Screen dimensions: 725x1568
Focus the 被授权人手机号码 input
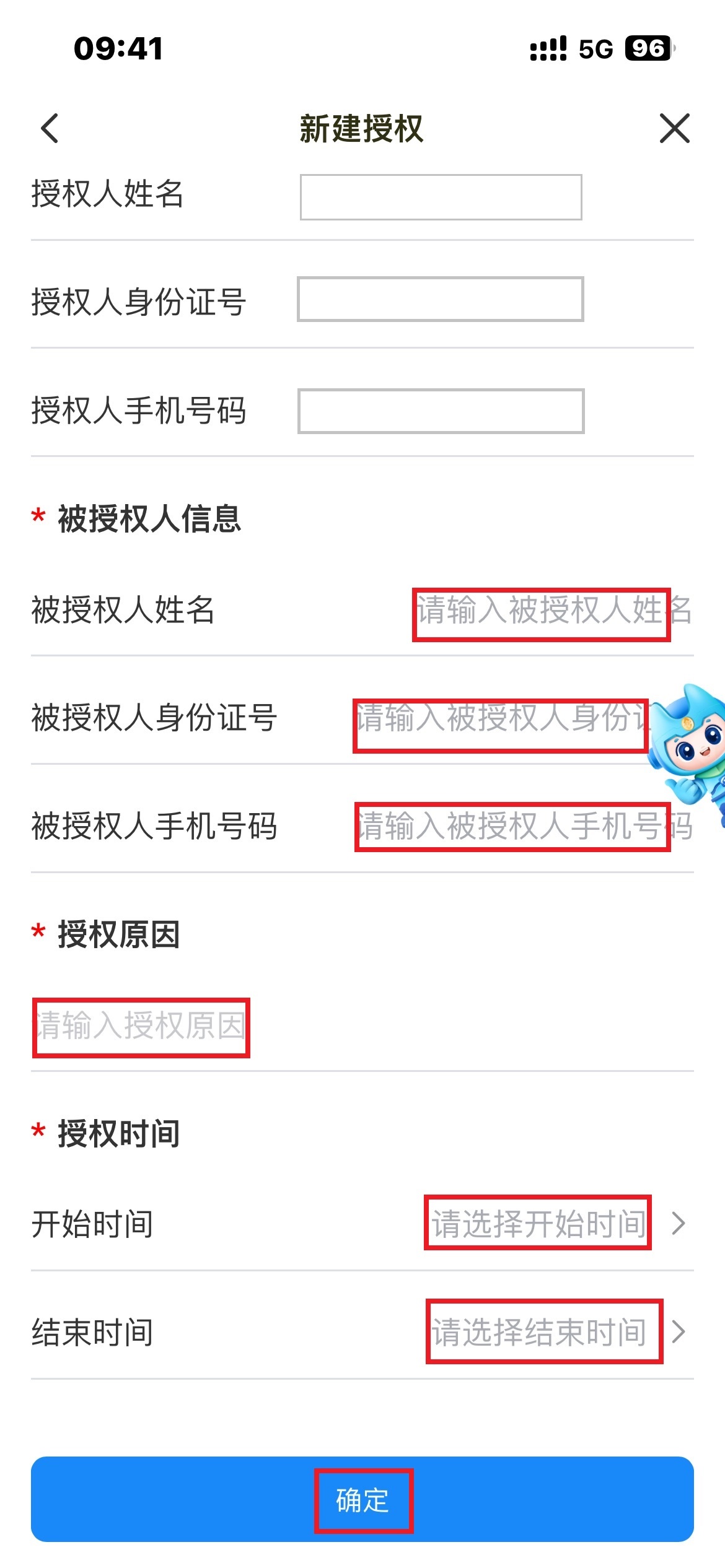[512, 827]
